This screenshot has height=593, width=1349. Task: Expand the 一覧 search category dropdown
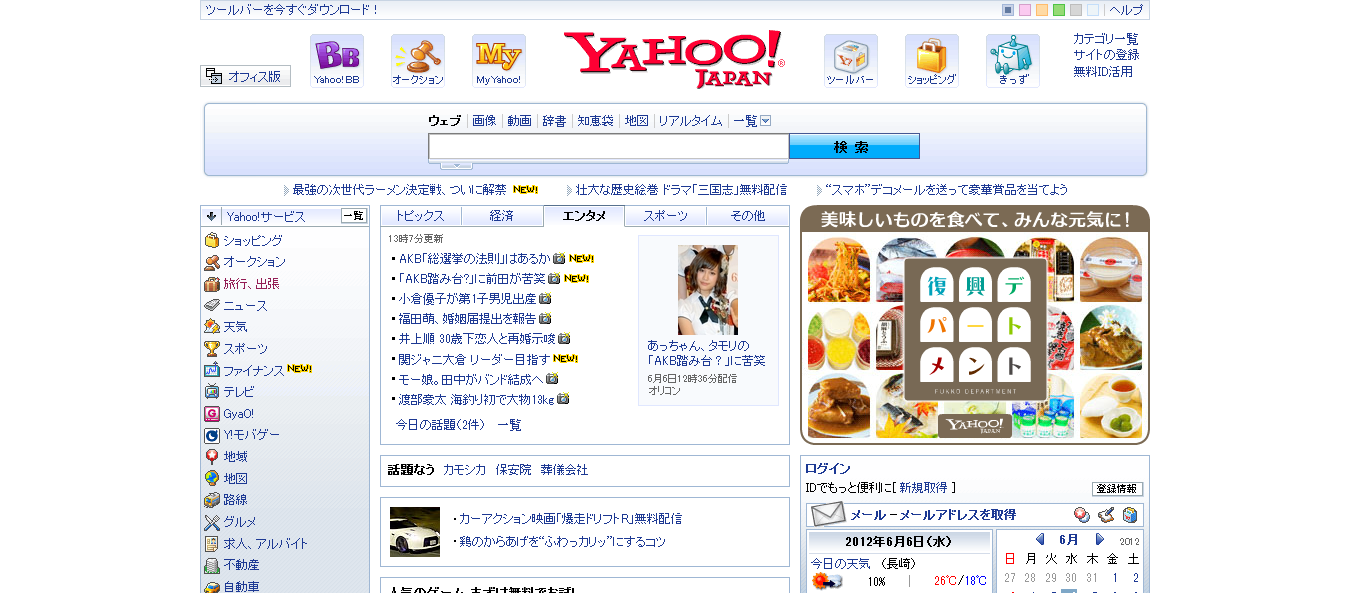click(x=752, y=121)
